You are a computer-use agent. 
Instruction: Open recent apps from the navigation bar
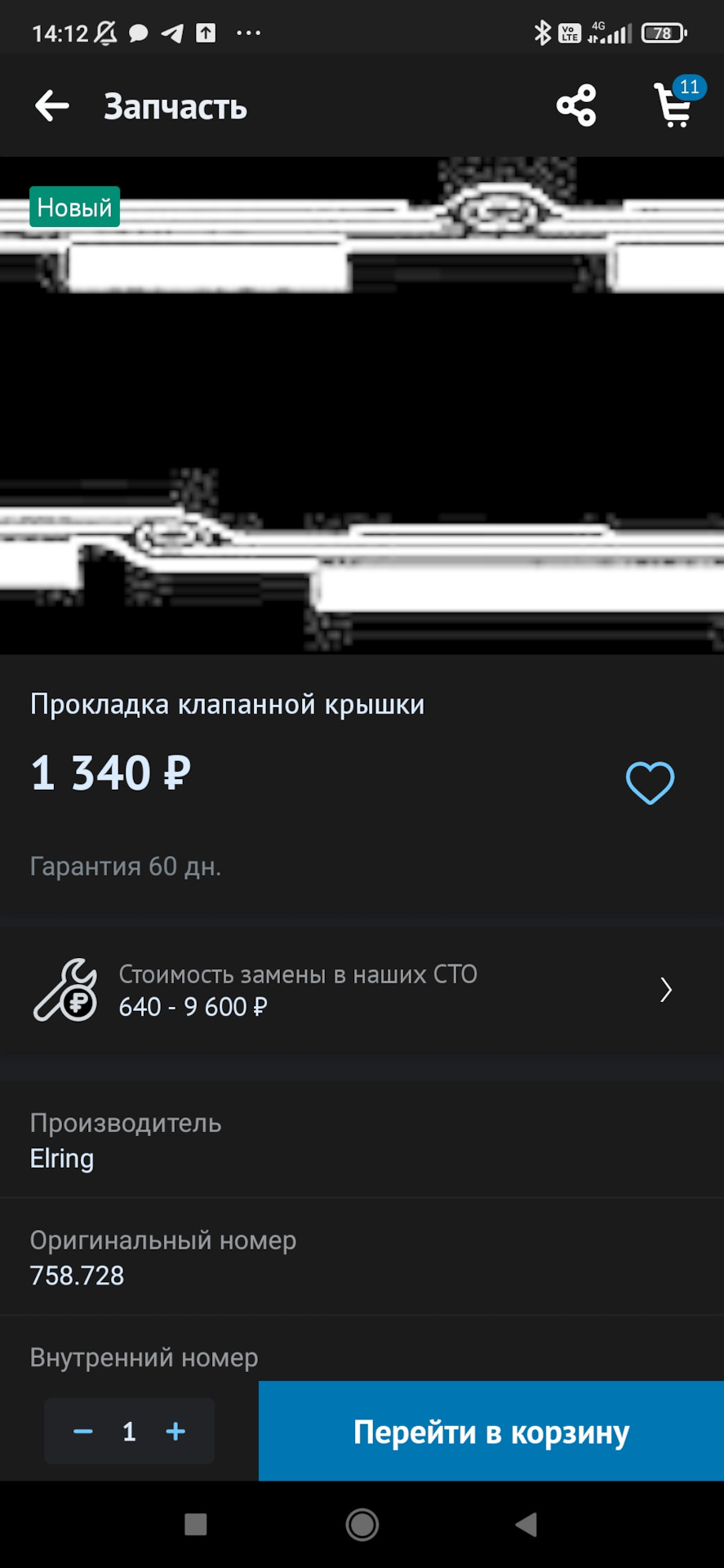pyautogui.click(x=196, y=1525)
